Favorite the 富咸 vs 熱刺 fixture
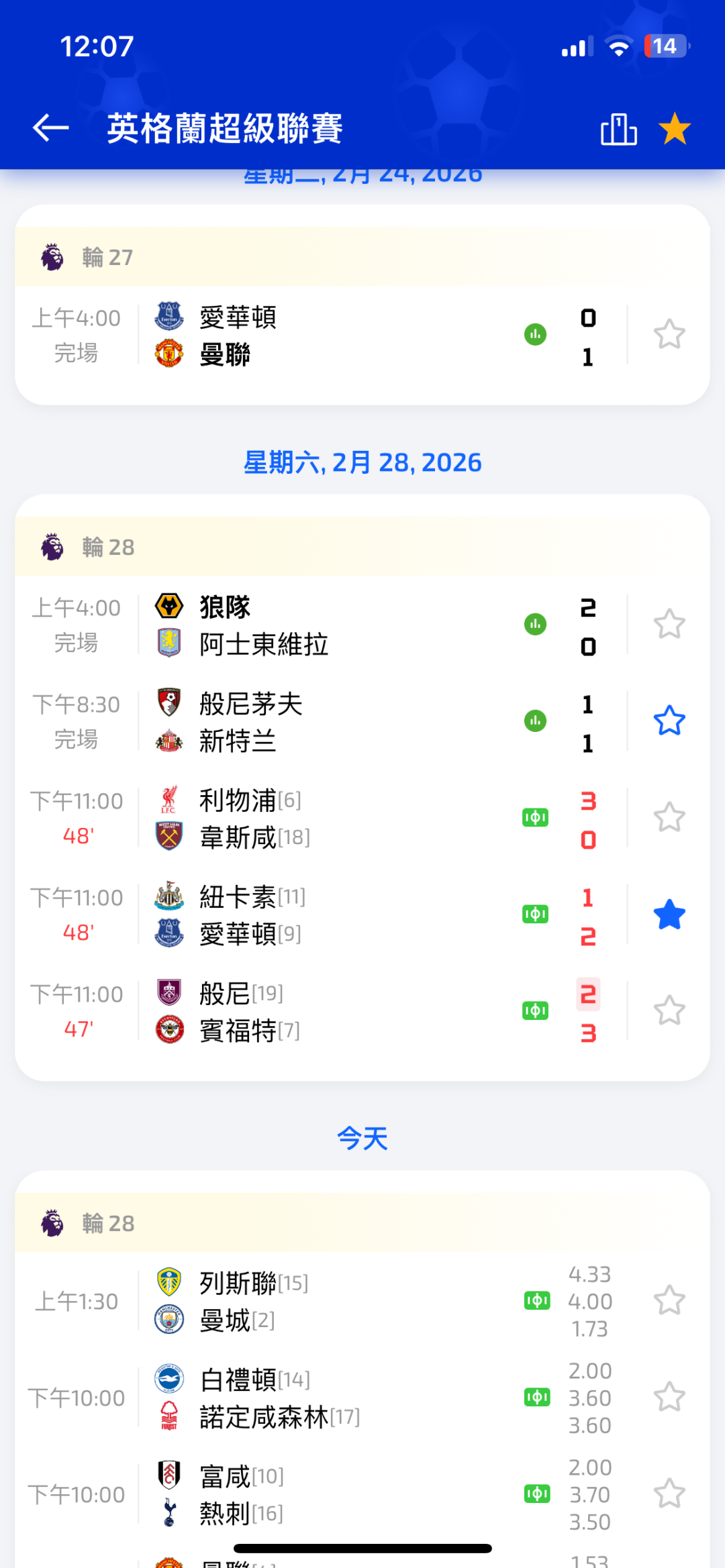 pos(669,1494)
